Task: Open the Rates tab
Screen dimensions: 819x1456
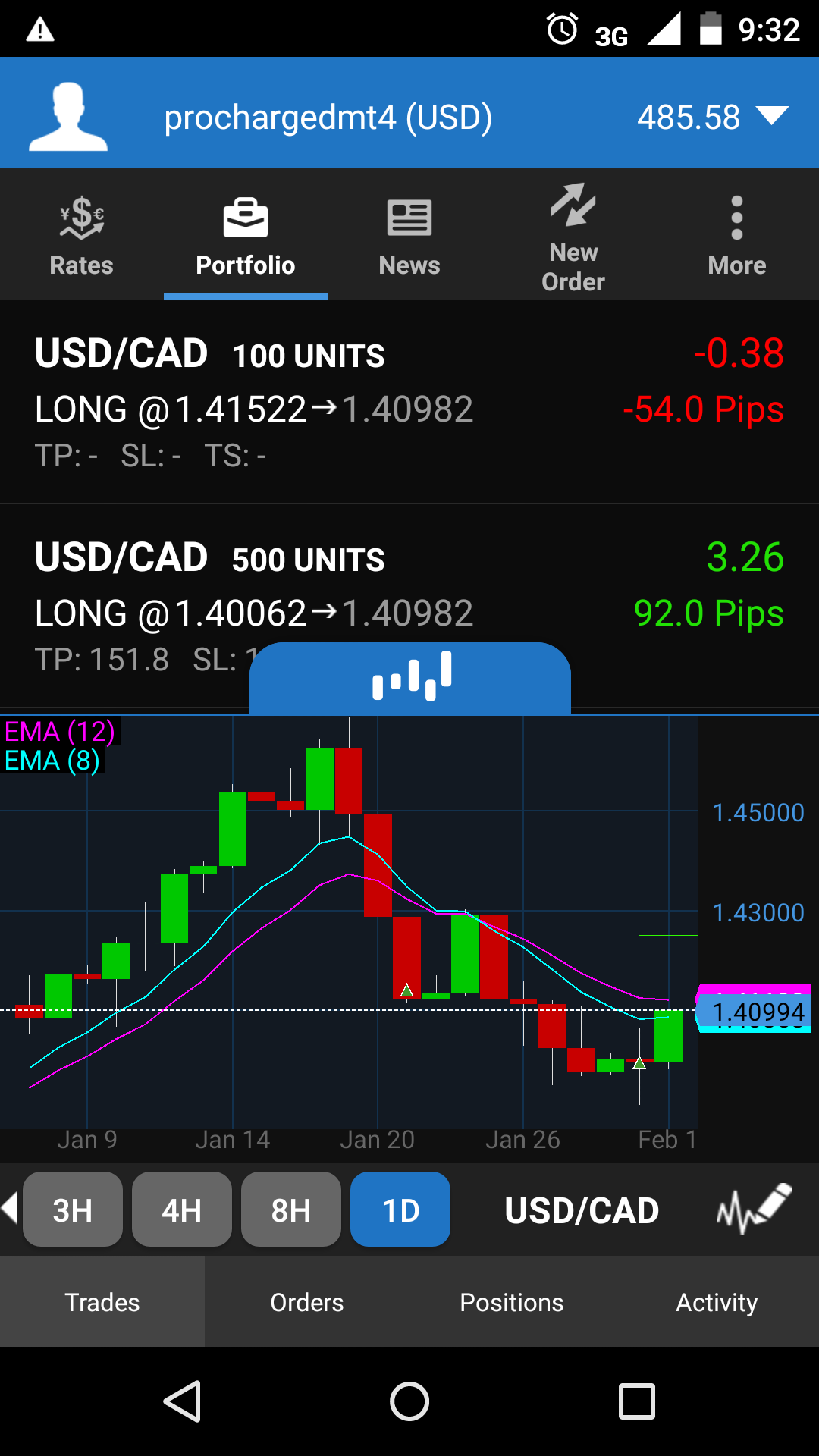Action: (x=81, y=235)
